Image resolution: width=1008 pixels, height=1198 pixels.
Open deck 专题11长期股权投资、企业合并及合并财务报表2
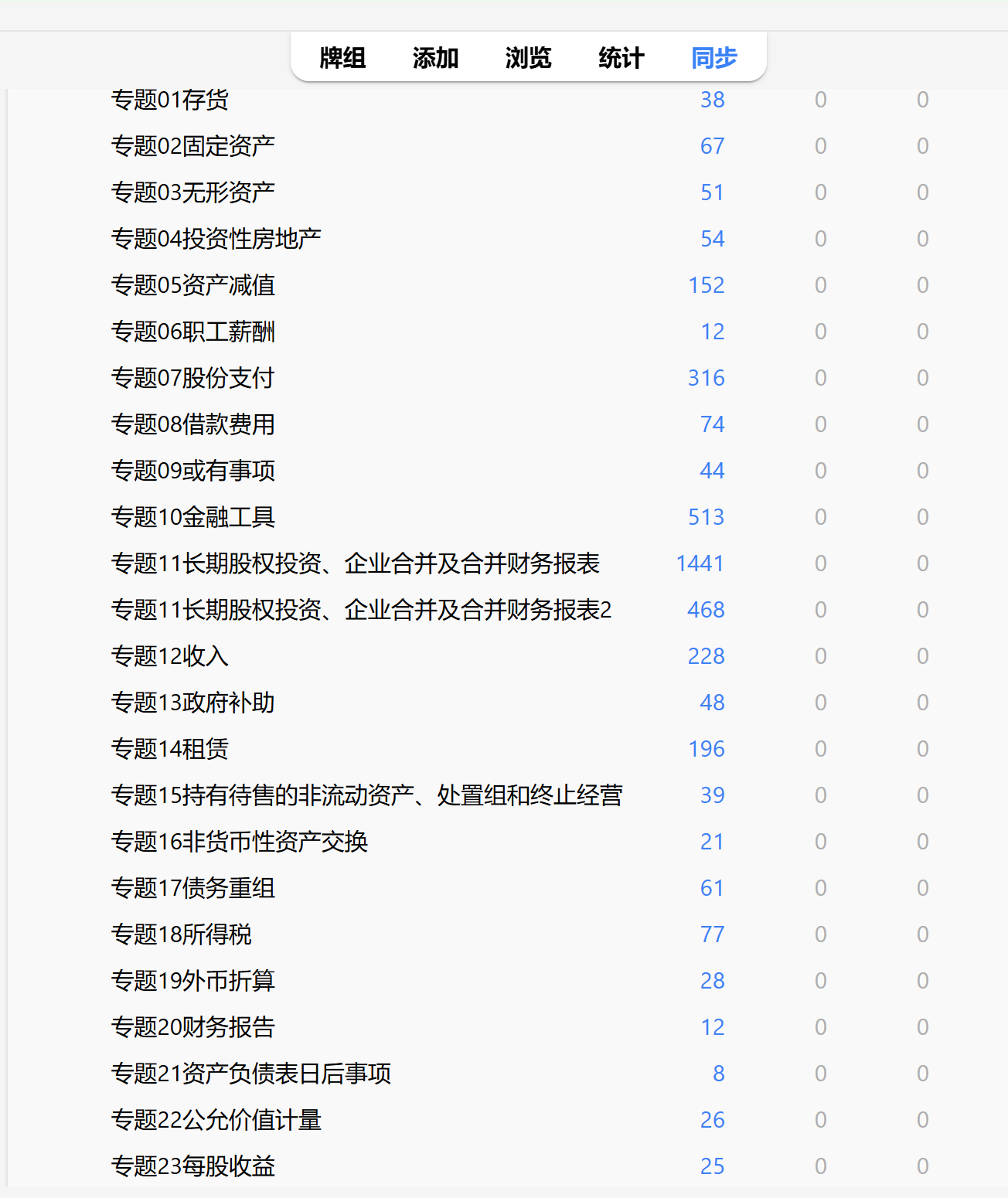point(362,610)
